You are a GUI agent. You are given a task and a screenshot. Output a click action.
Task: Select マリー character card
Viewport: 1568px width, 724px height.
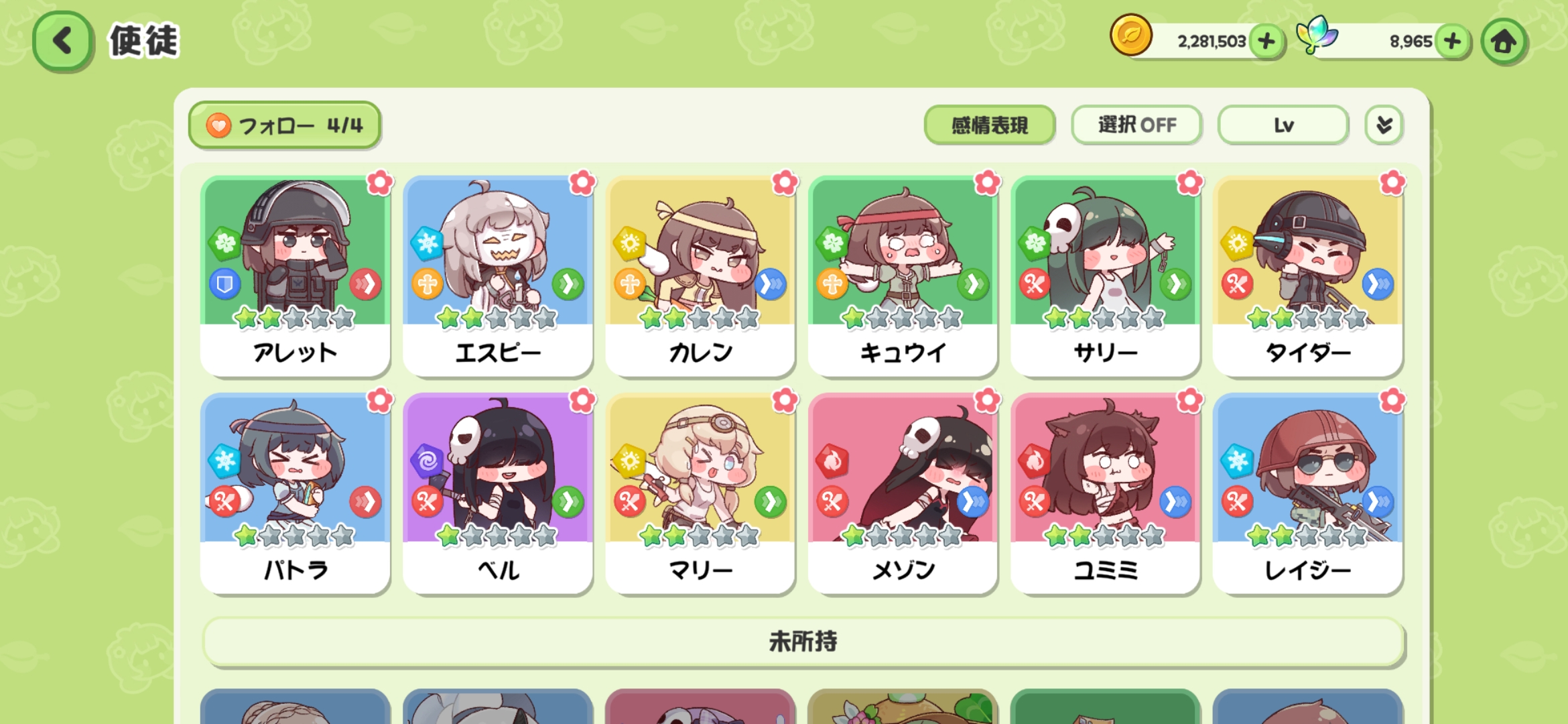[x=700, y=494]
